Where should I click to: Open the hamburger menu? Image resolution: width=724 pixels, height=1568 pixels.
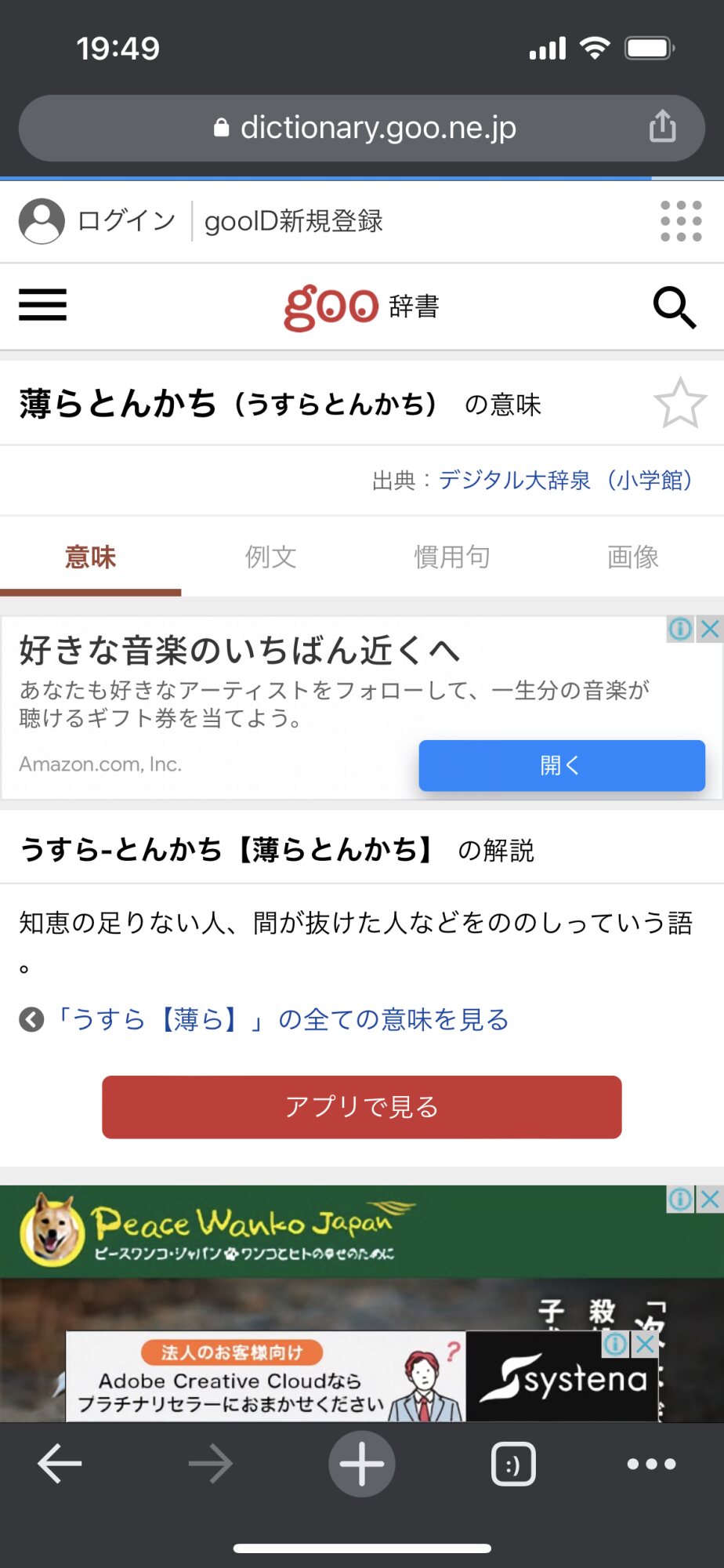(43, 304)
